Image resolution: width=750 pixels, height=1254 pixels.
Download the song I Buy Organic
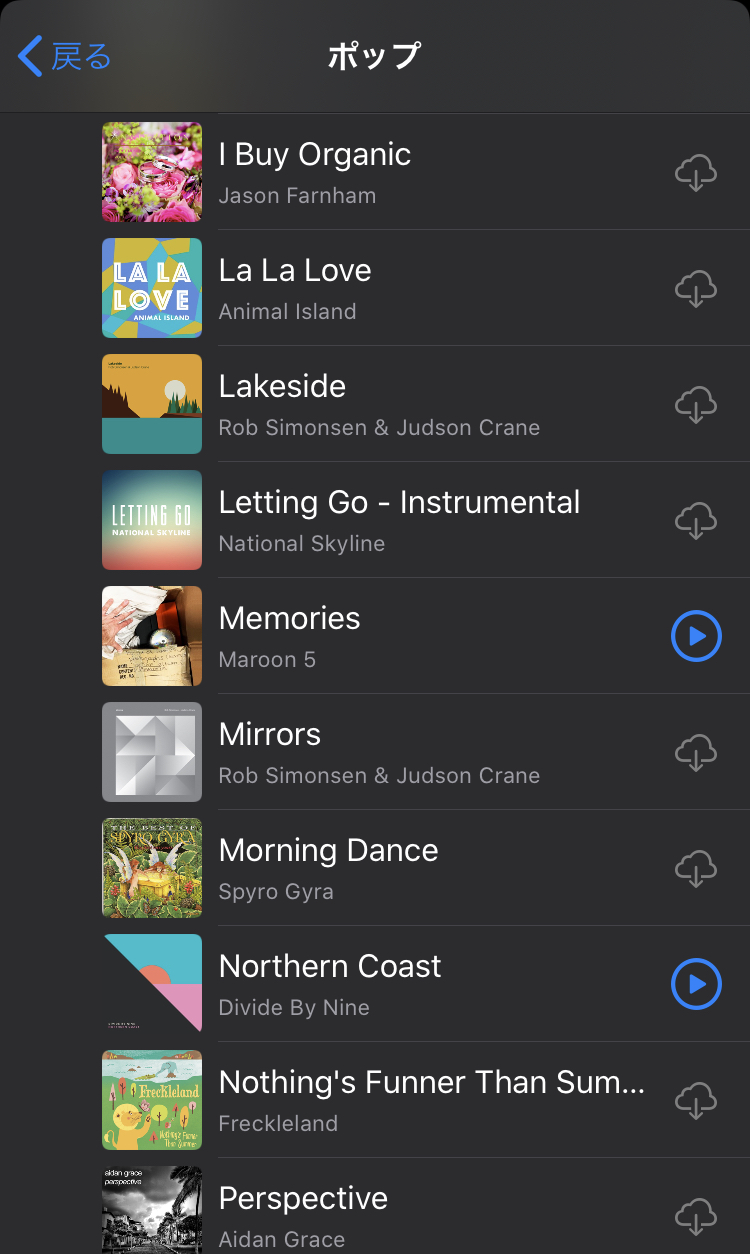(696, 173)
